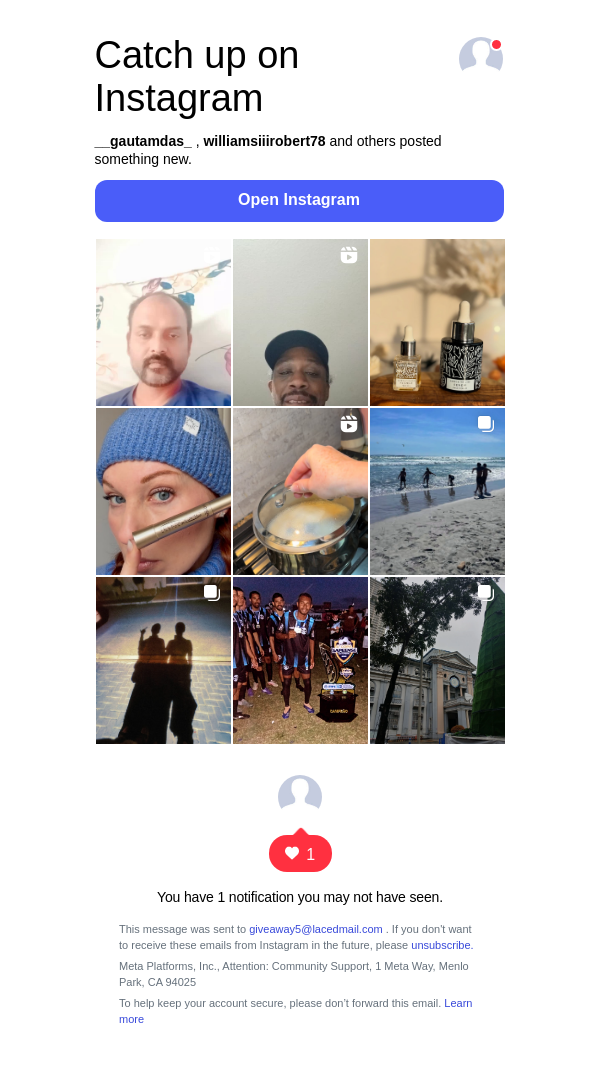Unsubscribe from these Instagram emails
The width and height of the screenshot is (600, 1070).
[441, 945]
